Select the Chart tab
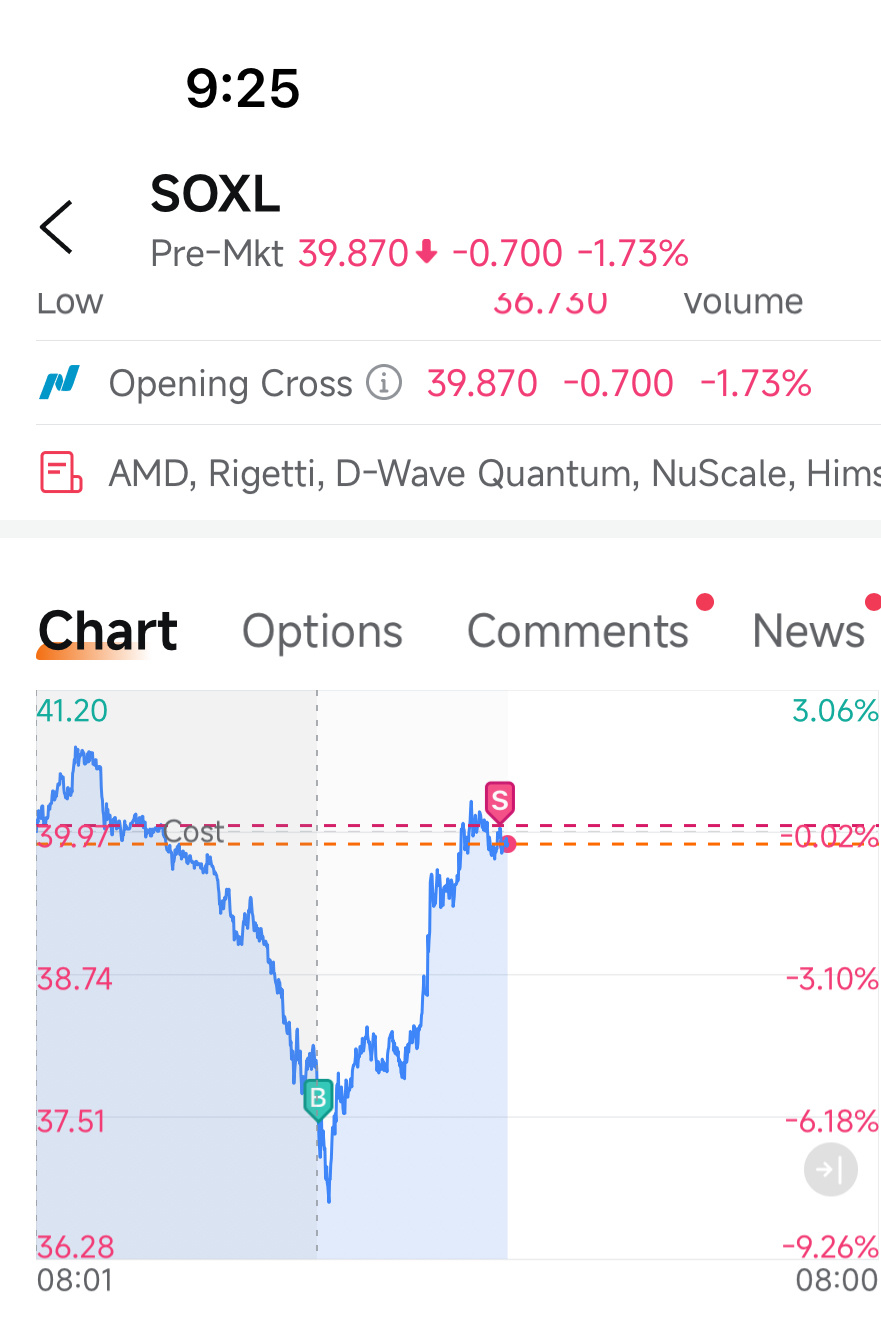Screen dimensions: 881x1340 click(x=108, y=631)
